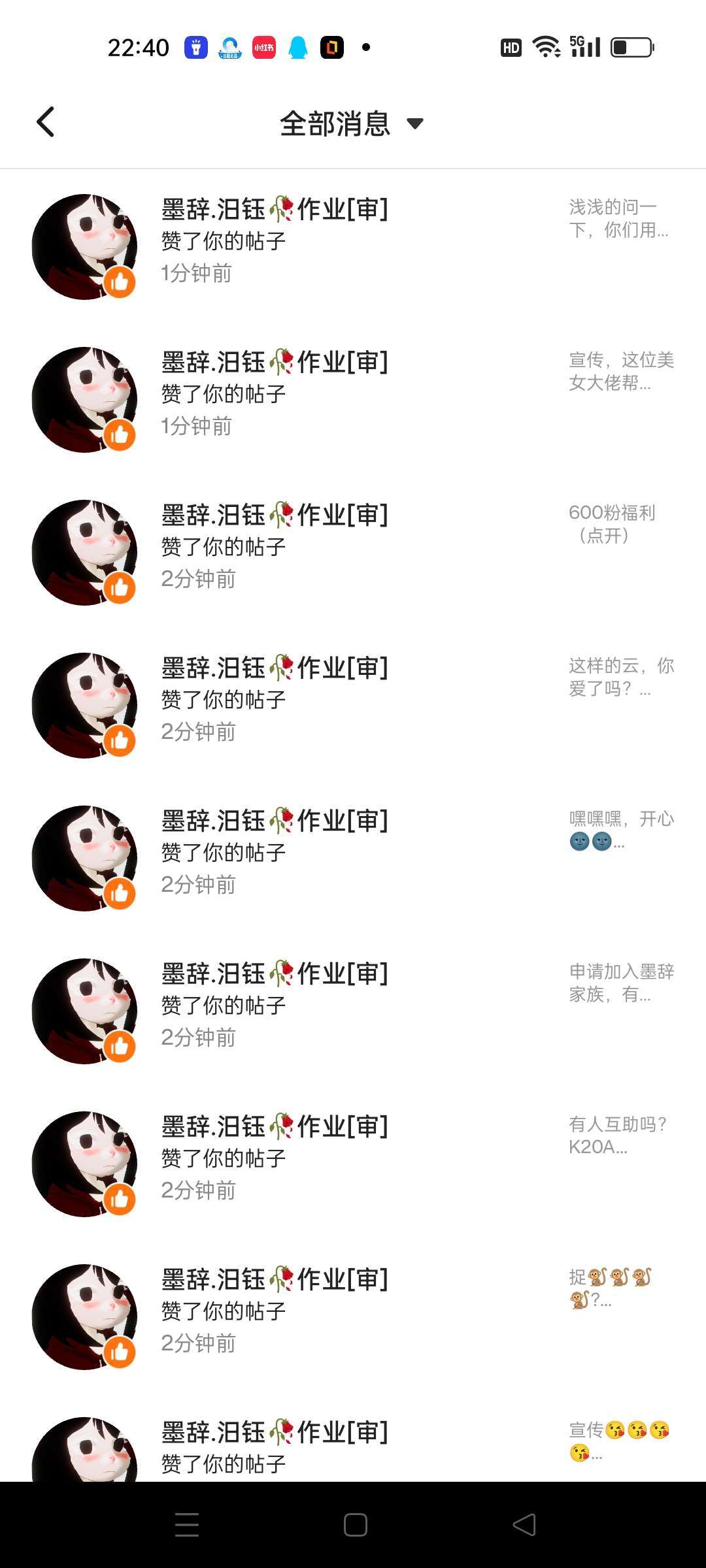Open the like notification for 宣传 kiss-emoji post
This screenshot has width=706, height=1568.
[353, 1441]
